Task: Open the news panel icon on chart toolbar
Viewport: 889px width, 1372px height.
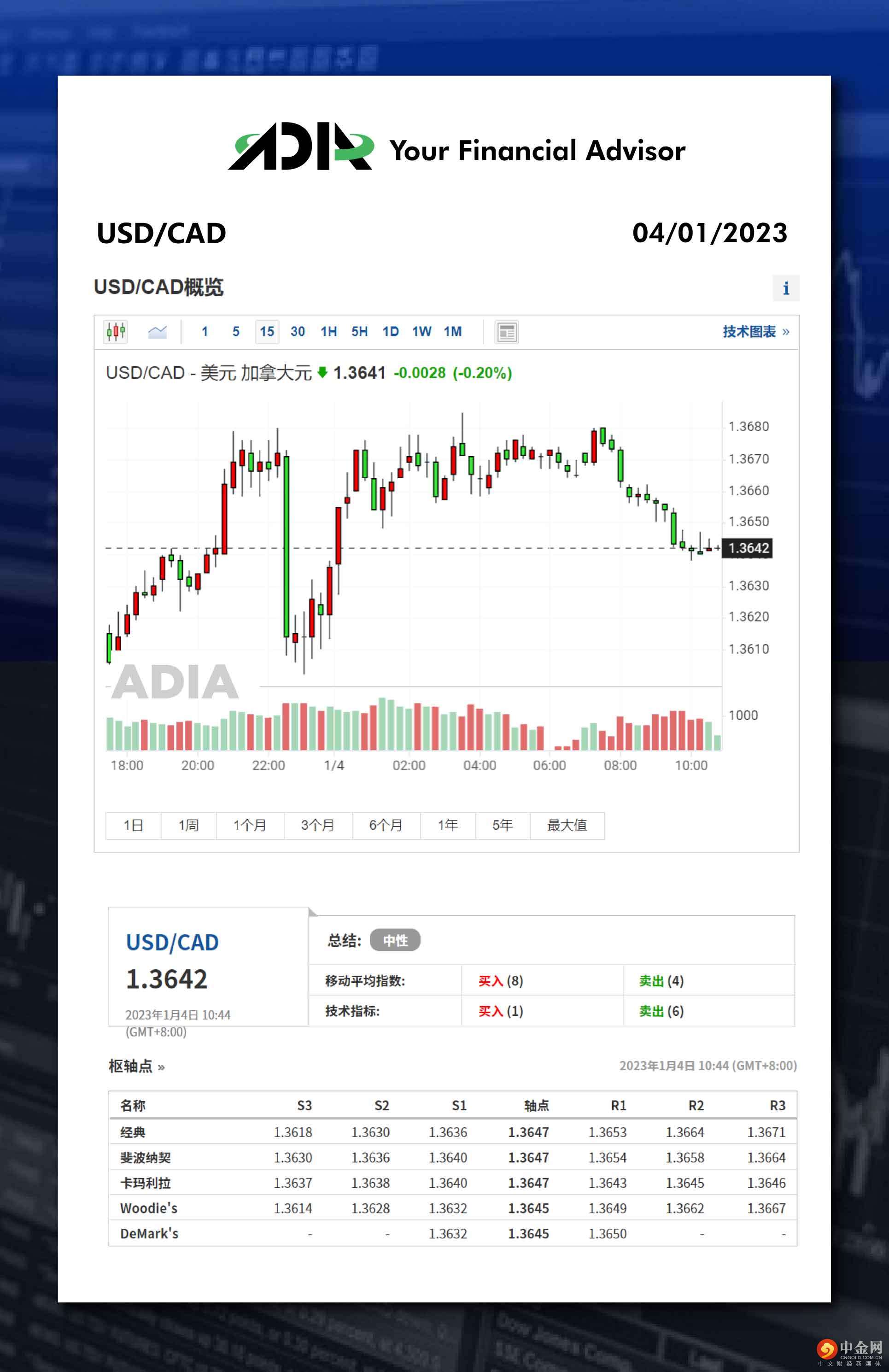Action: tap(506, 331)
